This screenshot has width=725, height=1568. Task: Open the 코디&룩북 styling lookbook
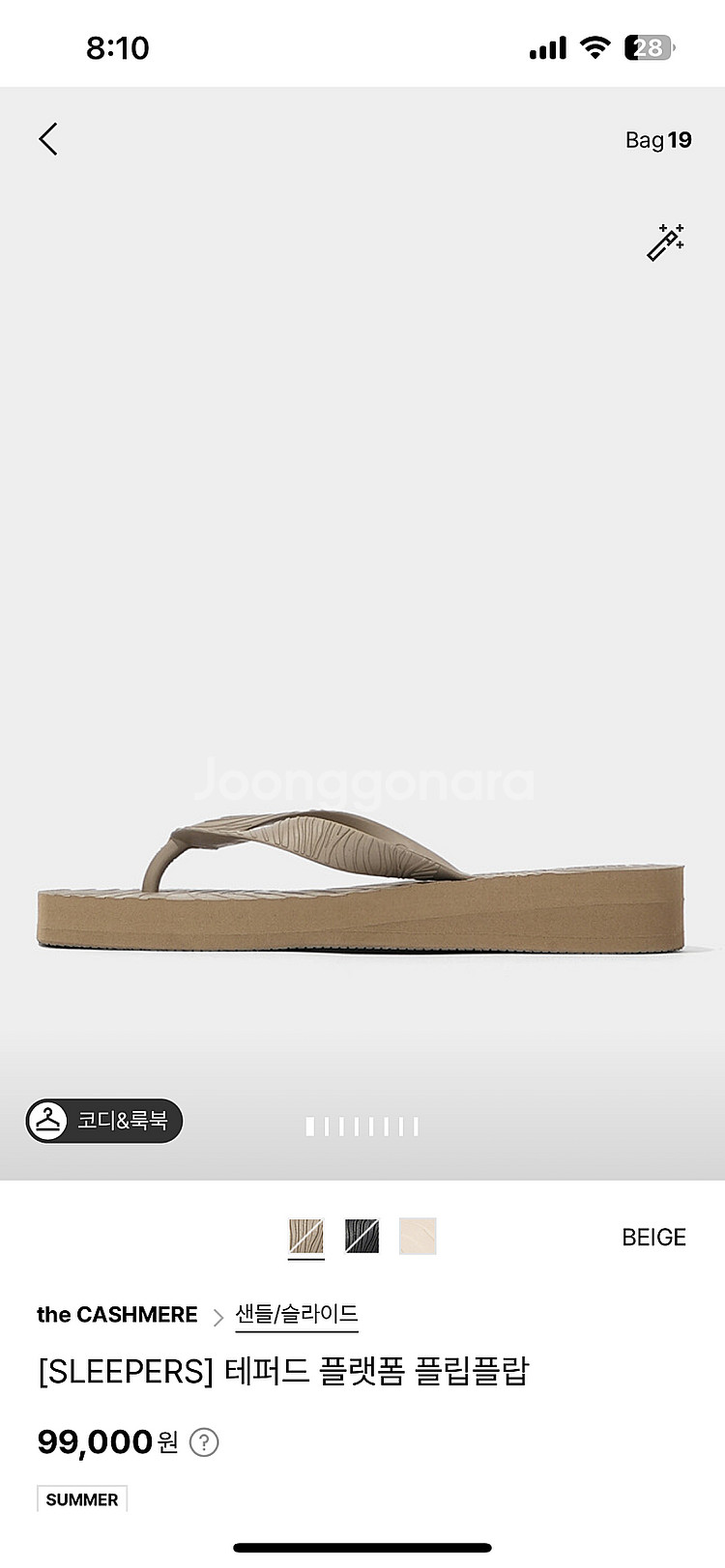(104, 1121)
